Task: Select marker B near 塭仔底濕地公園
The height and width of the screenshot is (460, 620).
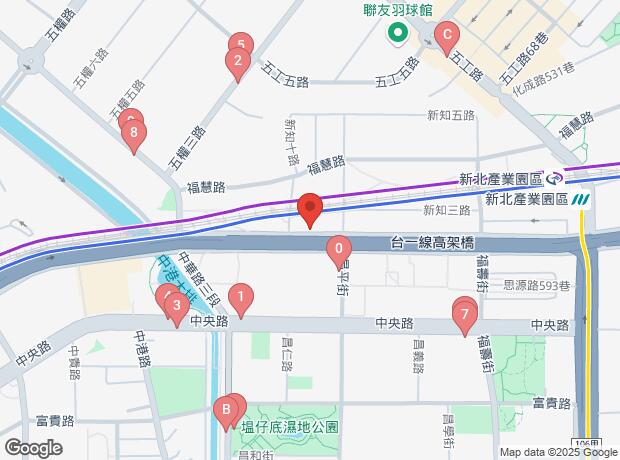Action: coord(226,409)
